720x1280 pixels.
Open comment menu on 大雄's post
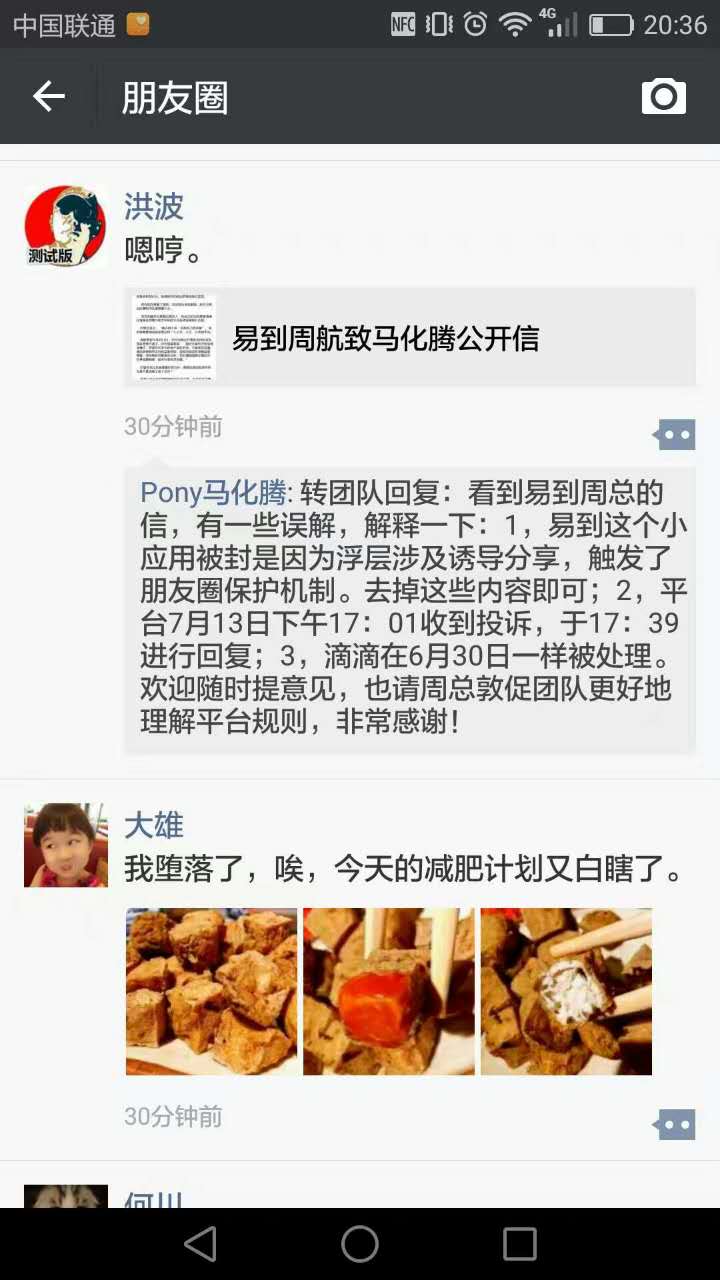[x=674, y=1124]
